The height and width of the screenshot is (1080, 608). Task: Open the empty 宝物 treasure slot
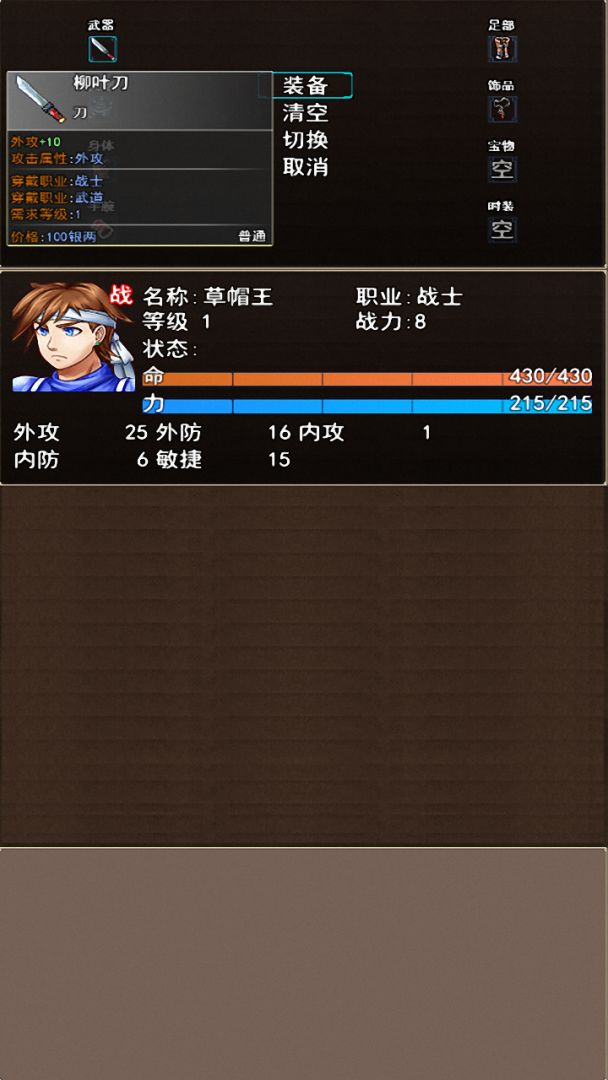point(502,169)
